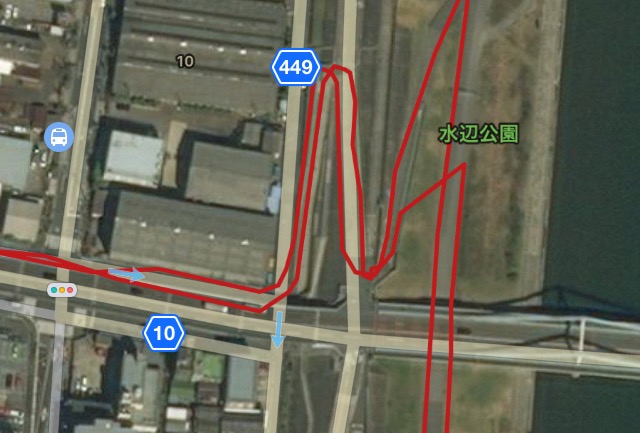The height and width of the screenshot is (433, 640).
Task: Select the 水辺公園 park label
Action: coord(479,134)
